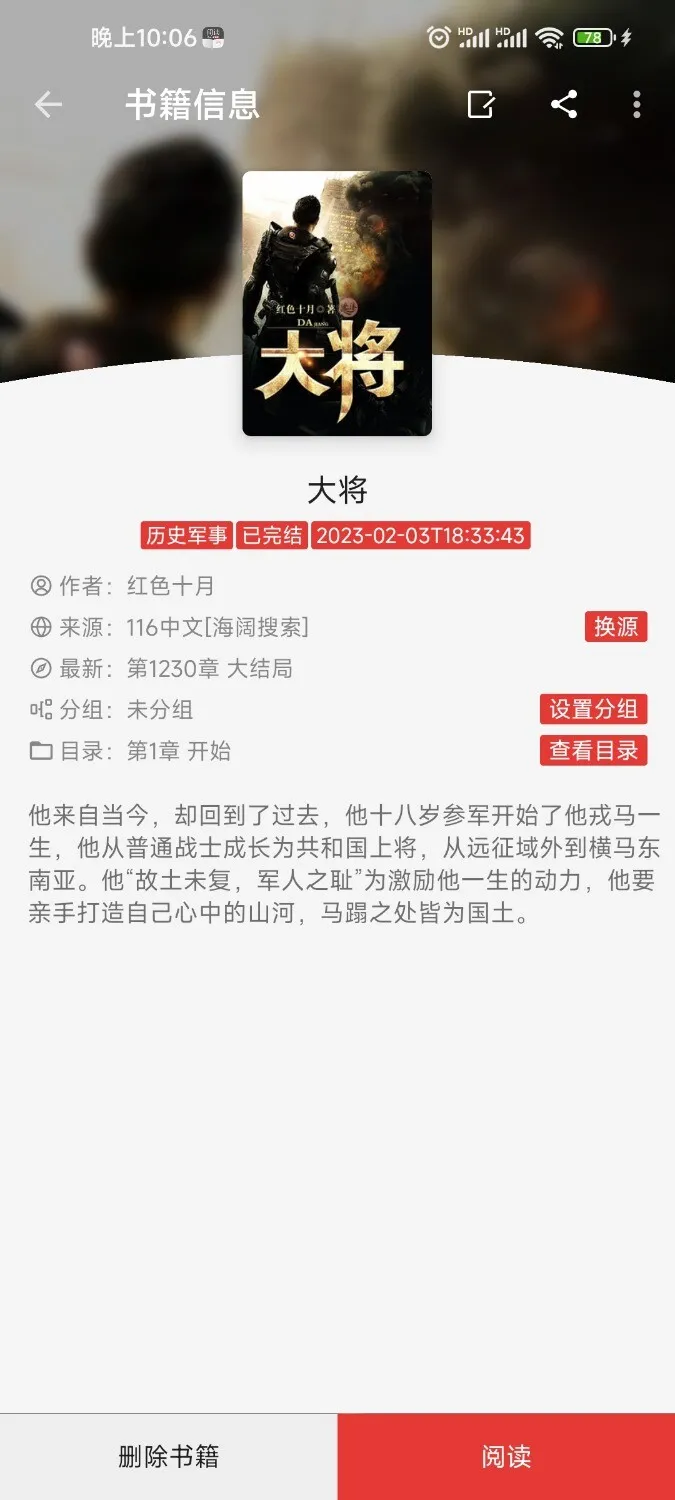Open the 大将 book cover image
The width and height of the screenshot is (675, 1500).
337,303
